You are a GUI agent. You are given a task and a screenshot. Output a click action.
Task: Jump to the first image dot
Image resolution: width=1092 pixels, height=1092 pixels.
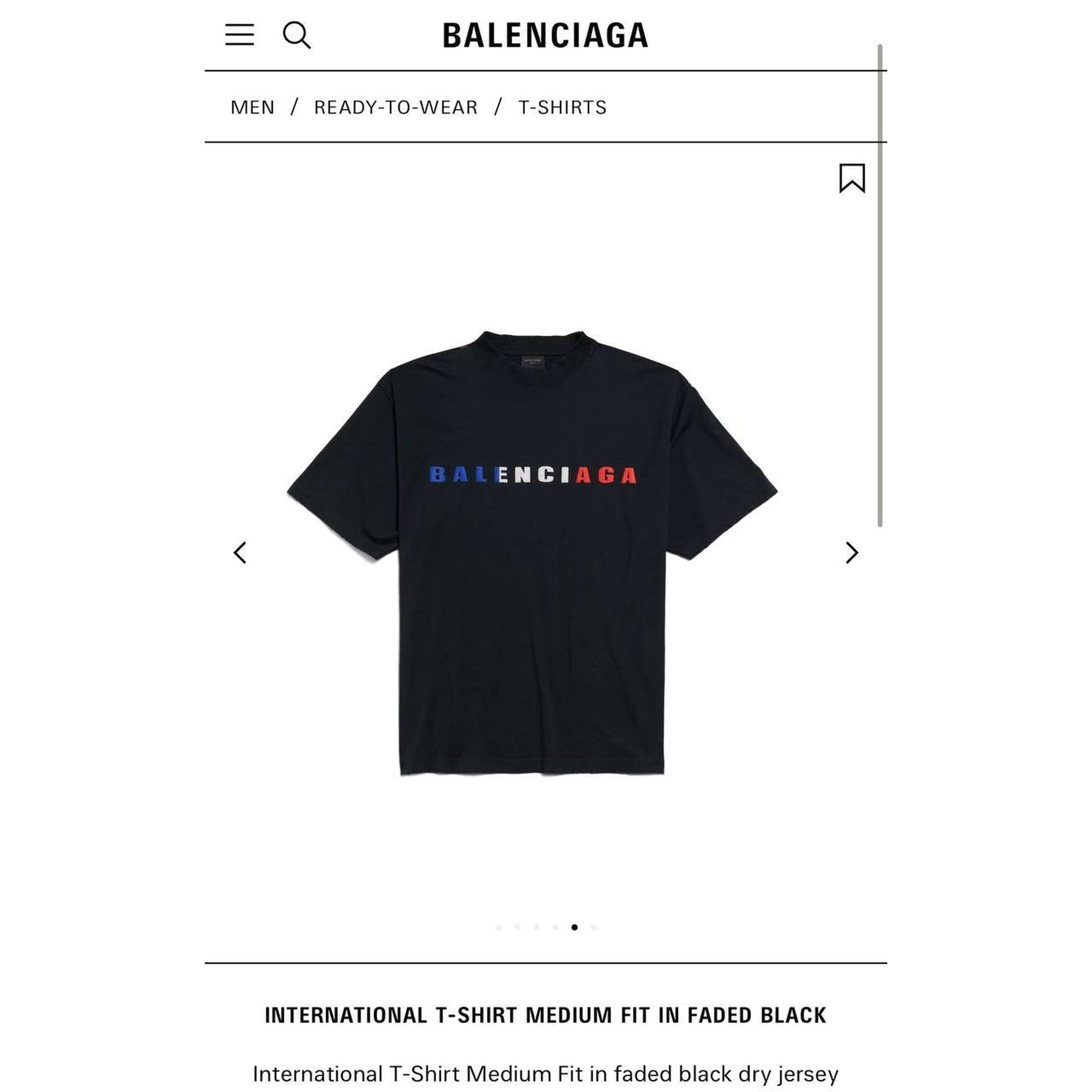click(499, 927)
